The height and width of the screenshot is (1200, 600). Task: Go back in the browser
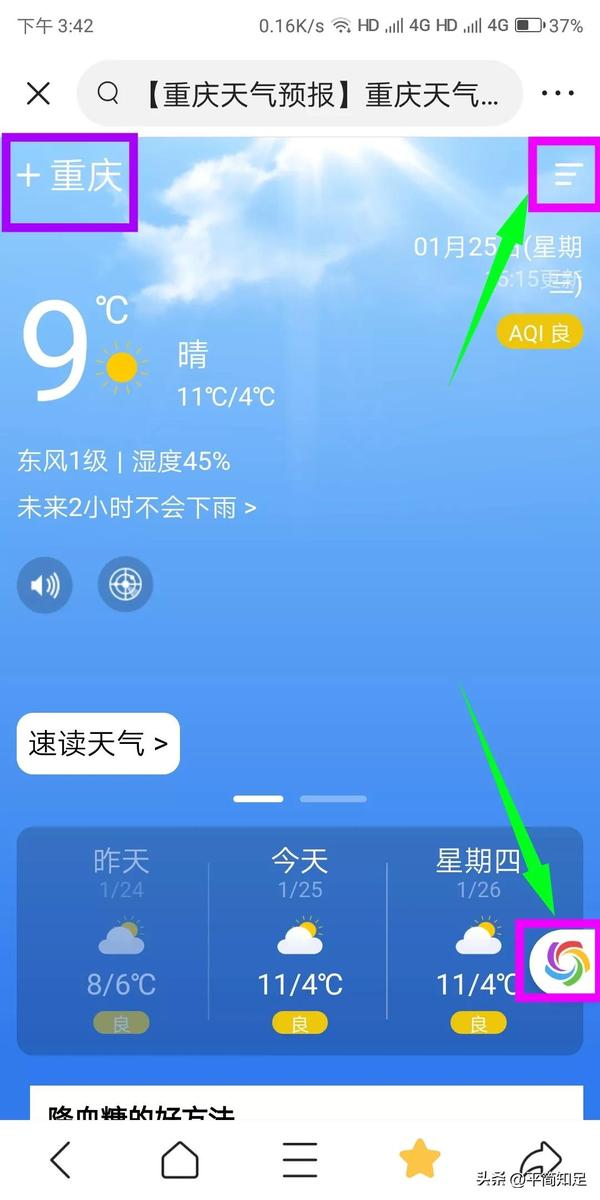pyautogui.click(x=60, y=1160)
